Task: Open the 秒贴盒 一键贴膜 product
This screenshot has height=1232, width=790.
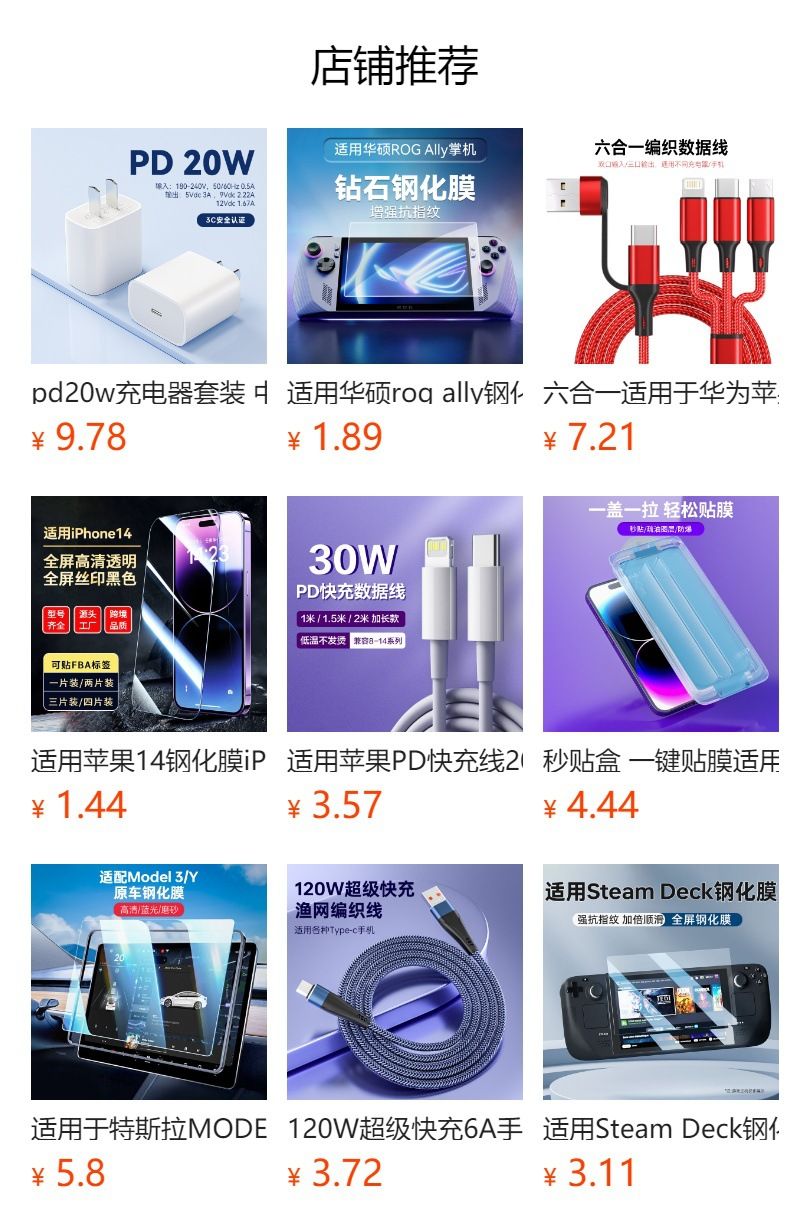Action: pyautogui.click(x=661, y=614)
